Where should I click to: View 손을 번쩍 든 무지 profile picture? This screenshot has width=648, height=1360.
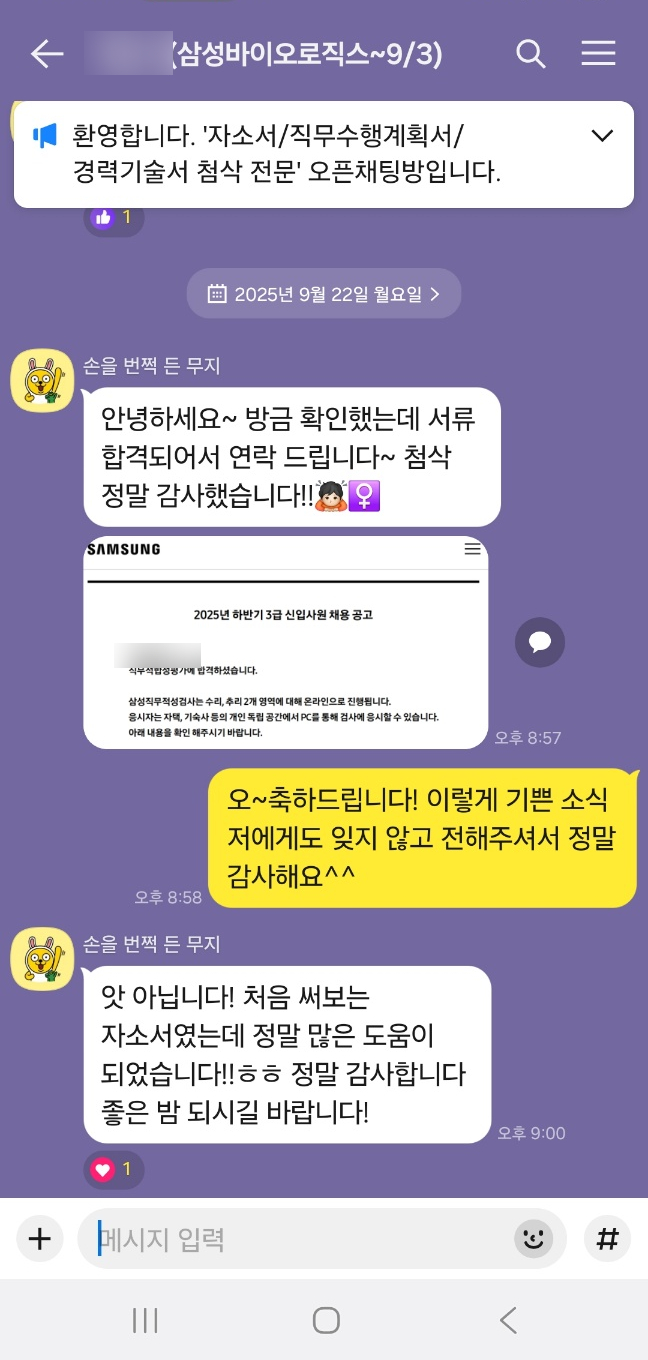(x=42, y=381)
